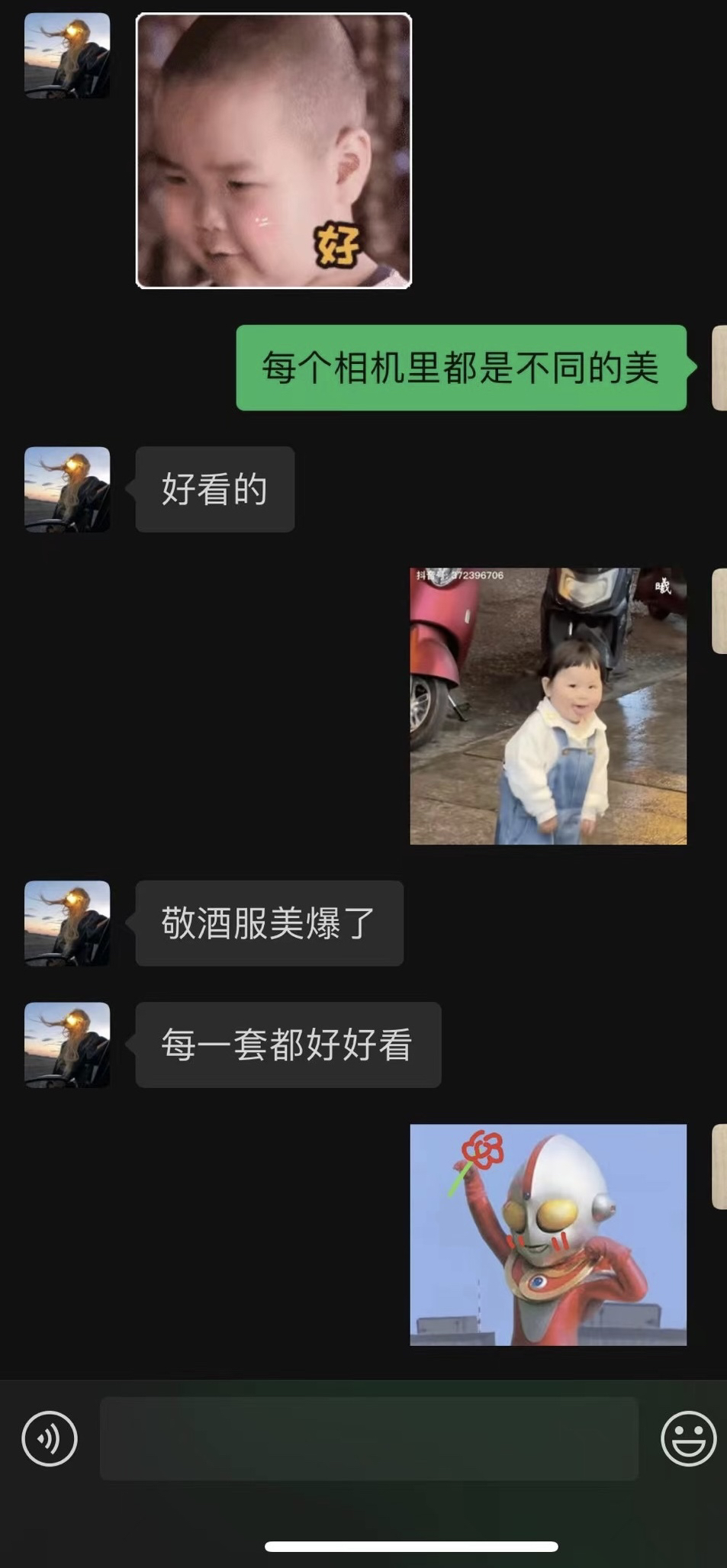The width and height of the screenshot is (727, 1568).
Task: Tap contact avatar beside '每一套都好好看'
Action: point(67,1045)
